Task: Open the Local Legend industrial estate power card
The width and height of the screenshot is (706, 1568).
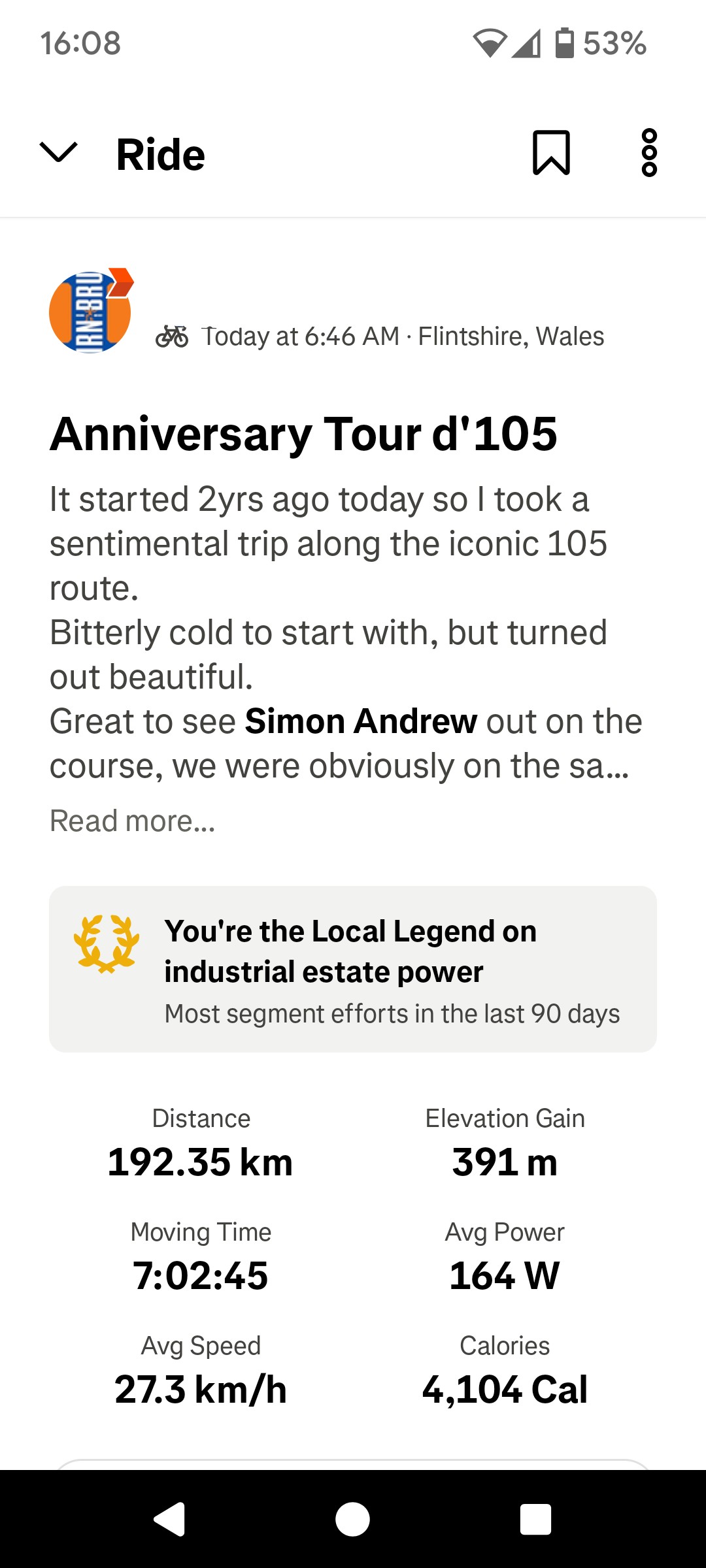Action: 353,969
